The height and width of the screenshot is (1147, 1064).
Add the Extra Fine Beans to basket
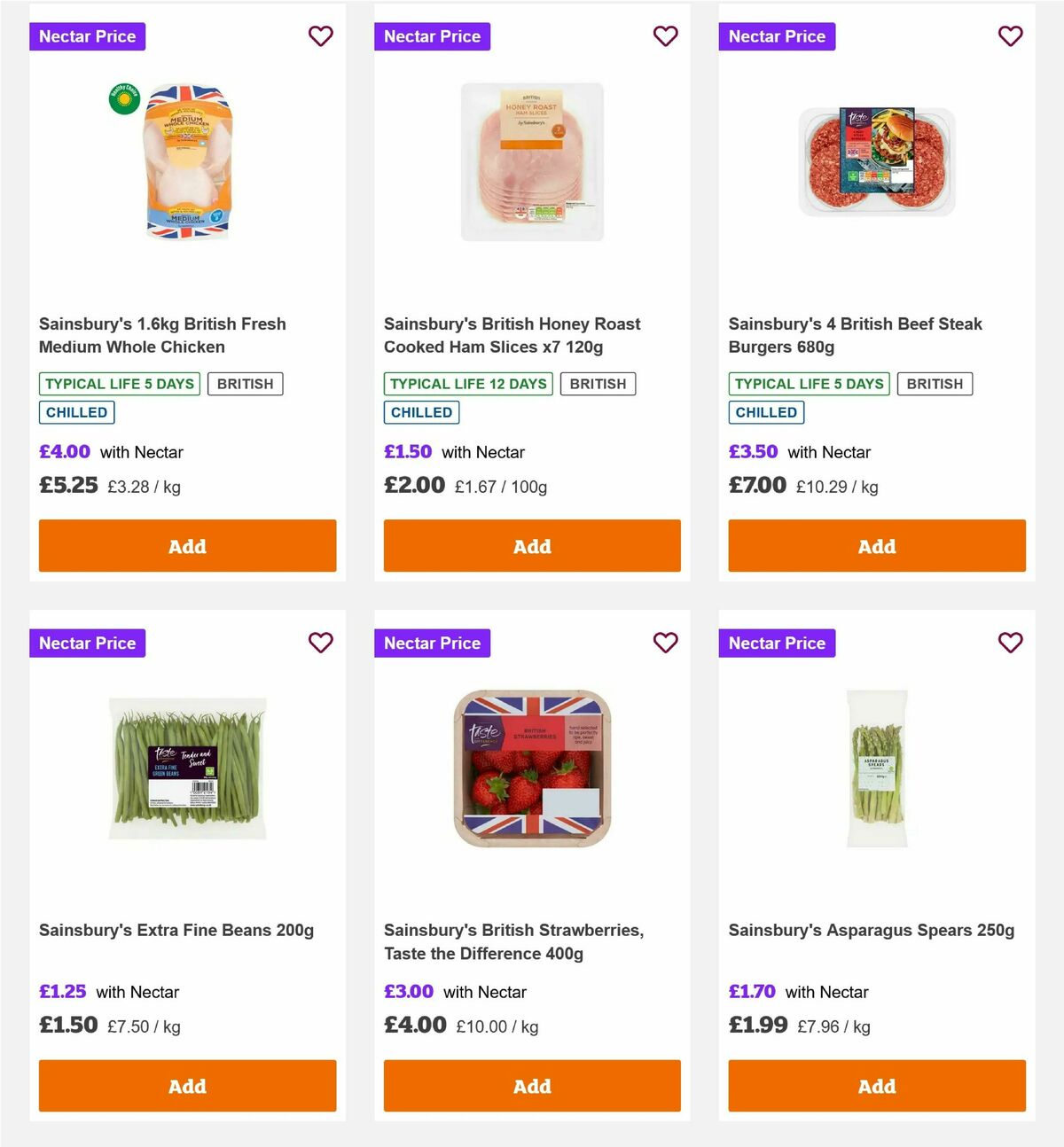187,1085
